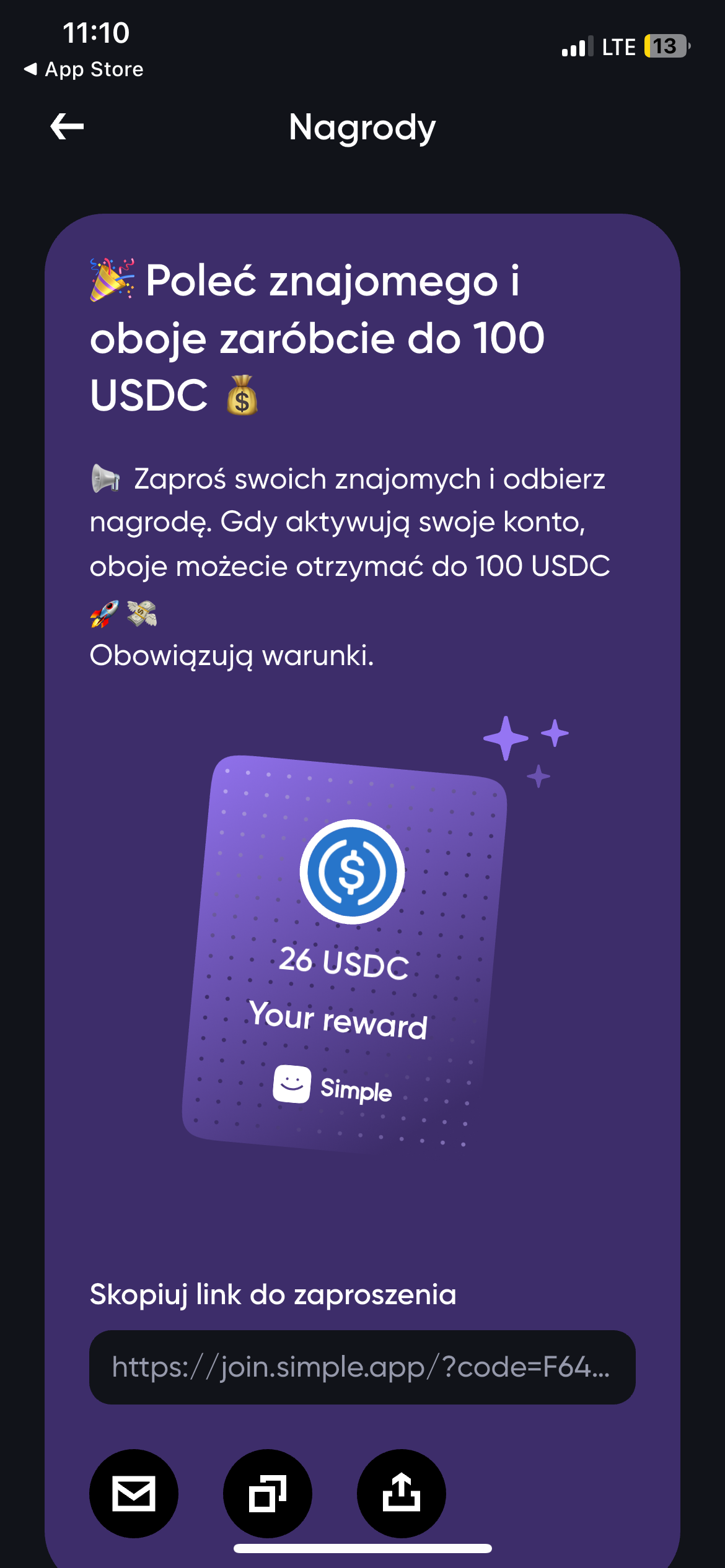Image resolution: width=725 pixels, height=1568 pixels.
Task: Go back from the Nagrody screen
Action: 67,127
